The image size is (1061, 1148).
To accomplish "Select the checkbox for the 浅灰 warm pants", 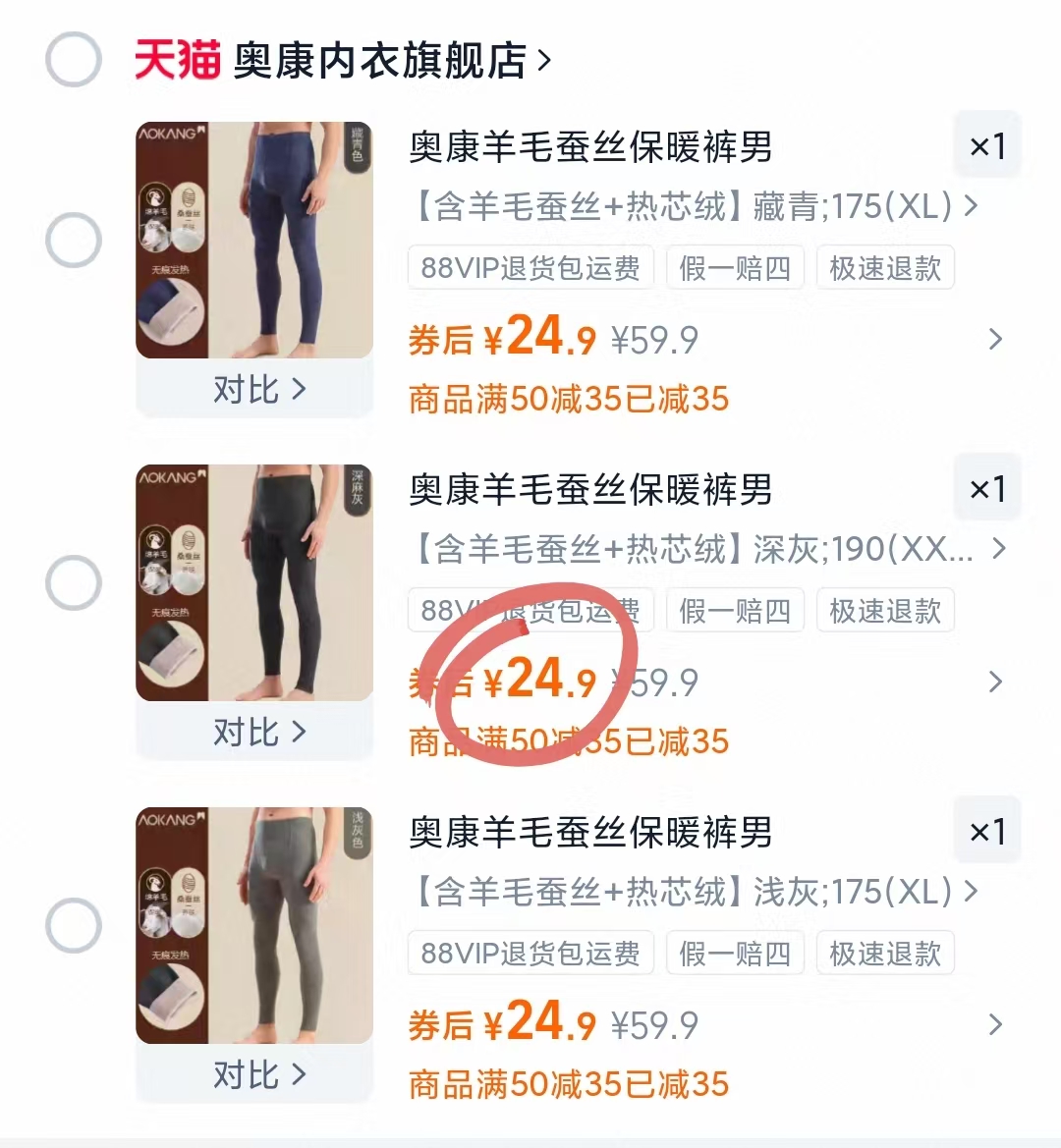I will (74, 924).
